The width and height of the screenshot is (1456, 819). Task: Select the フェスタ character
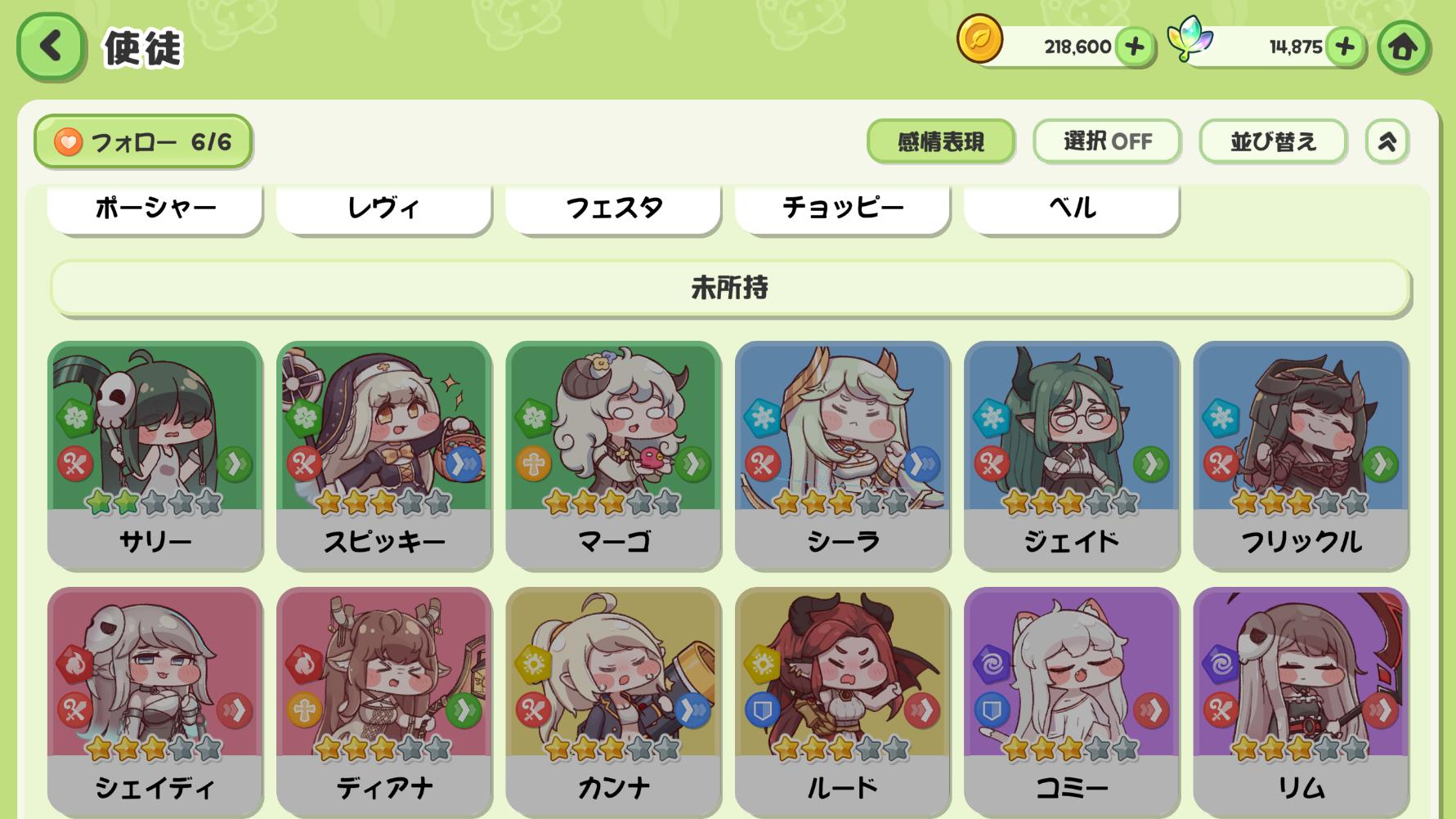point(613,208)
